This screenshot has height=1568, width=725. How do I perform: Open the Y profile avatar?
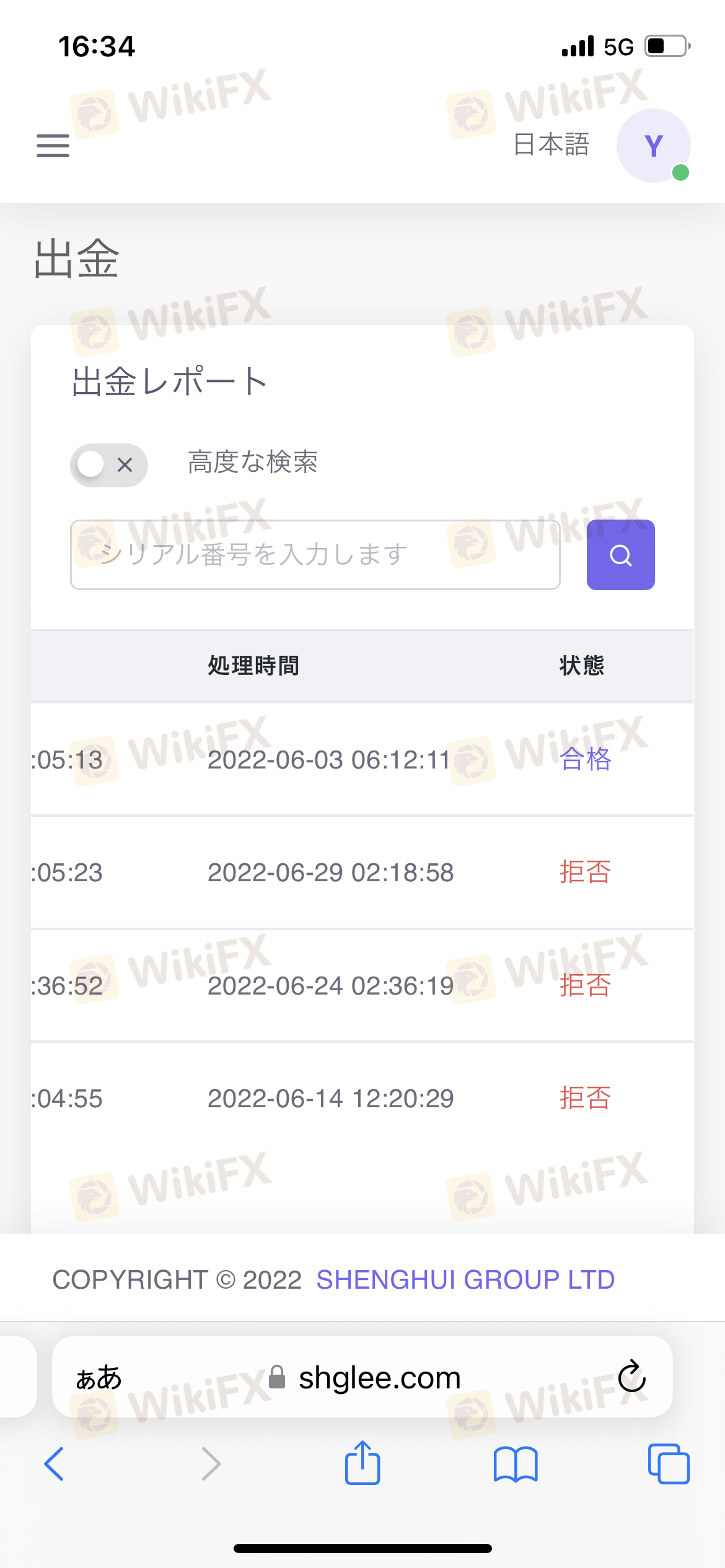click(653, 146)
